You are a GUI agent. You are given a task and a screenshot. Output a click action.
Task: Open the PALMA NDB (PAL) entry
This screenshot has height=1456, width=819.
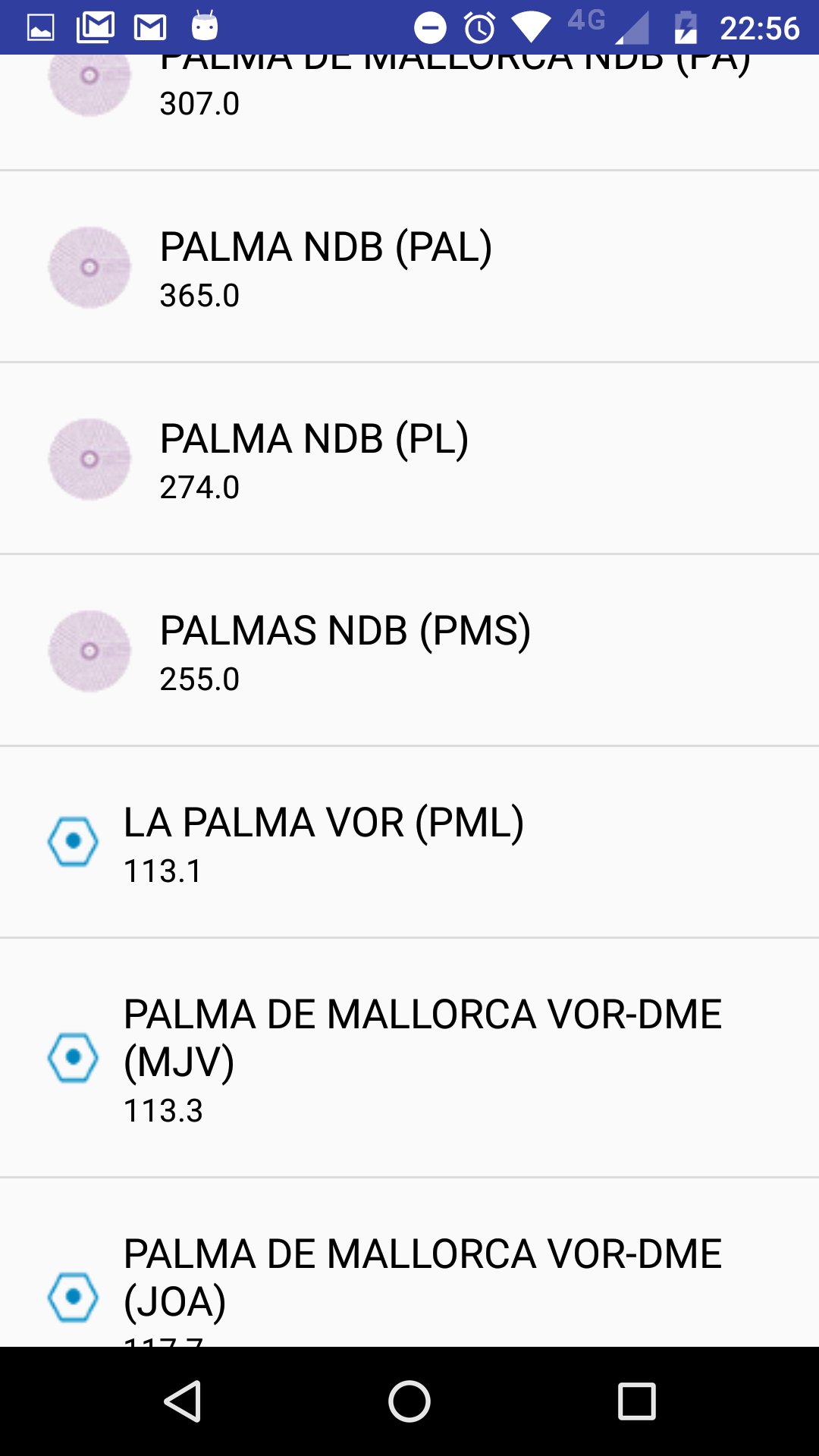pyautogui.click(x=409, y=267)
